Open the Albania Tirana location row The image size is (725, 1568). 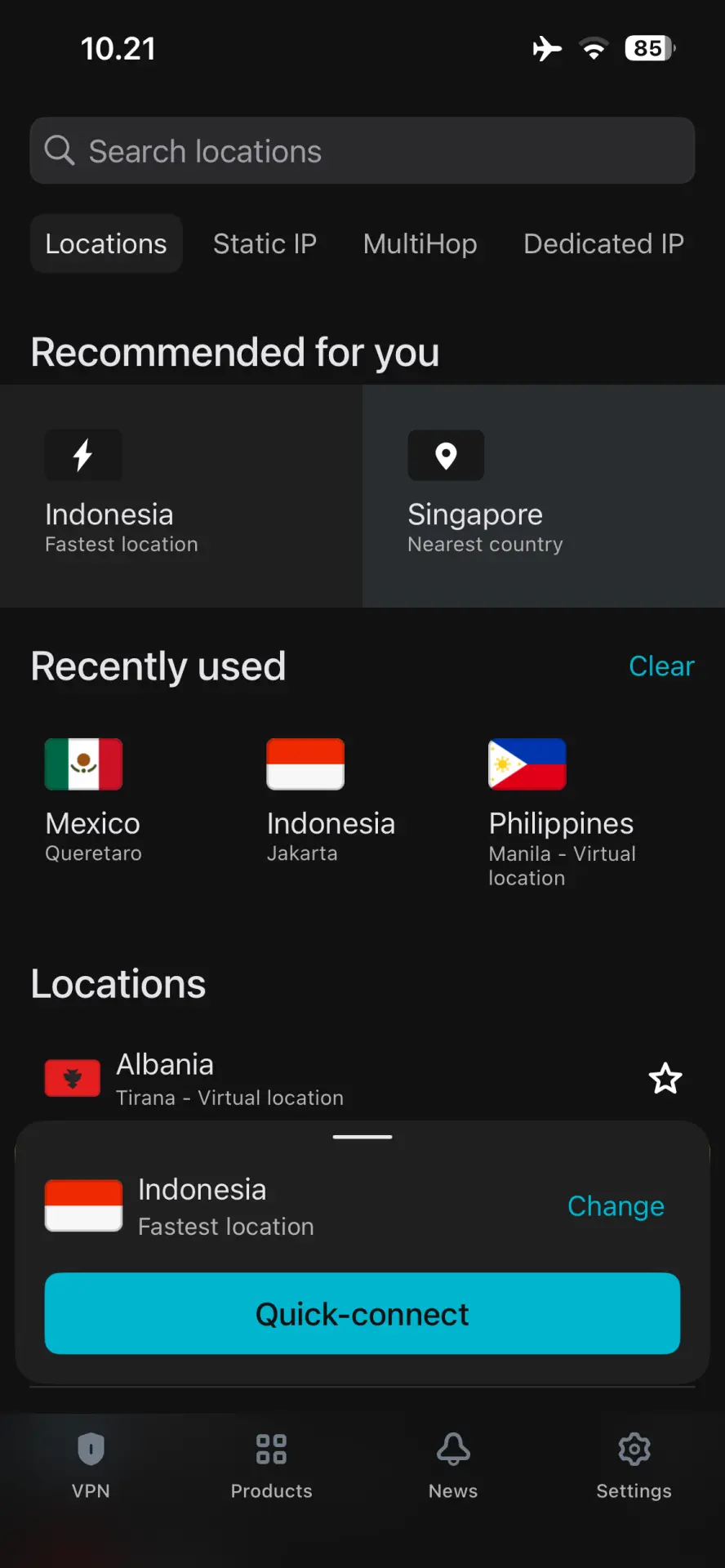click(x=327, y=1079)
